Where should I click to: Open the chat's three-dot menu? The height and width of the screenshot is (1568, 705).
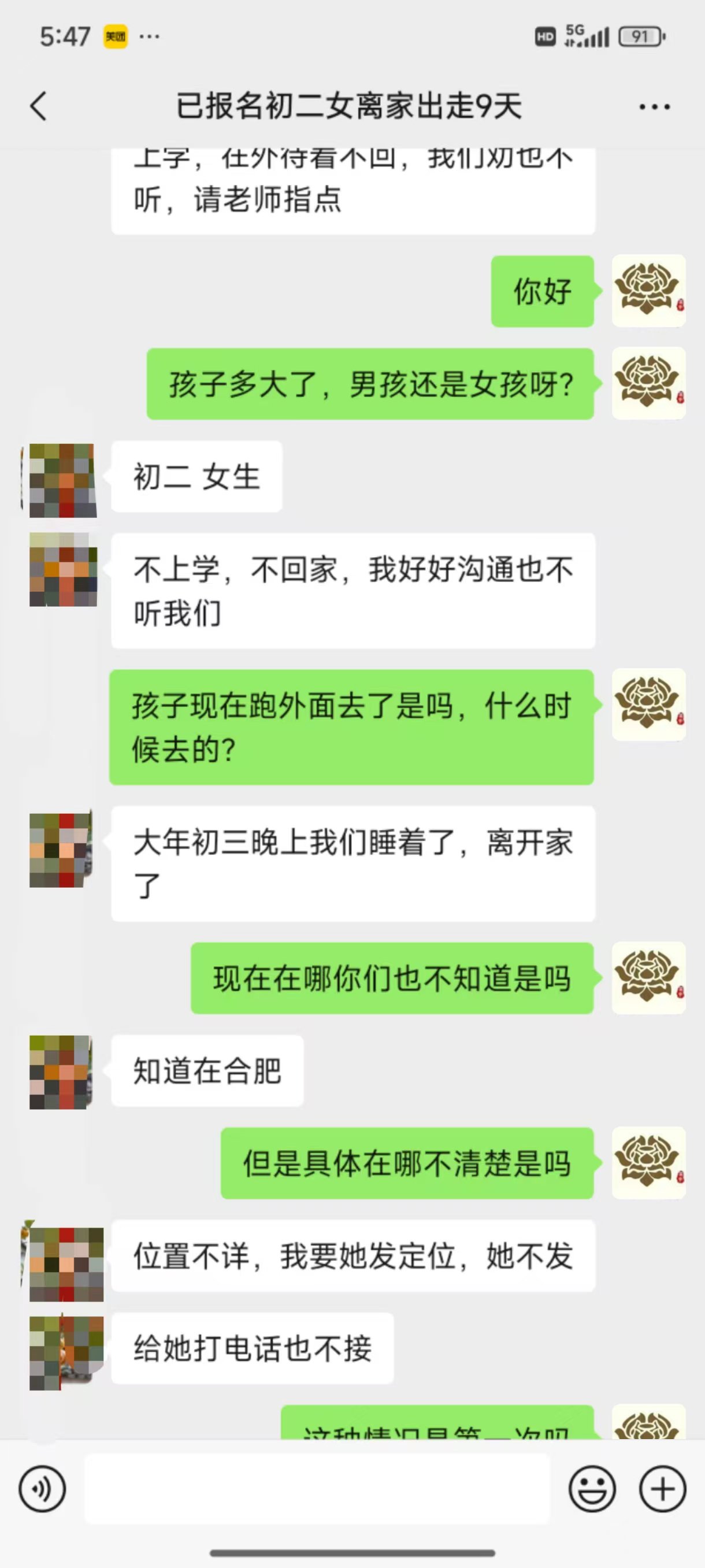(654, 107)
